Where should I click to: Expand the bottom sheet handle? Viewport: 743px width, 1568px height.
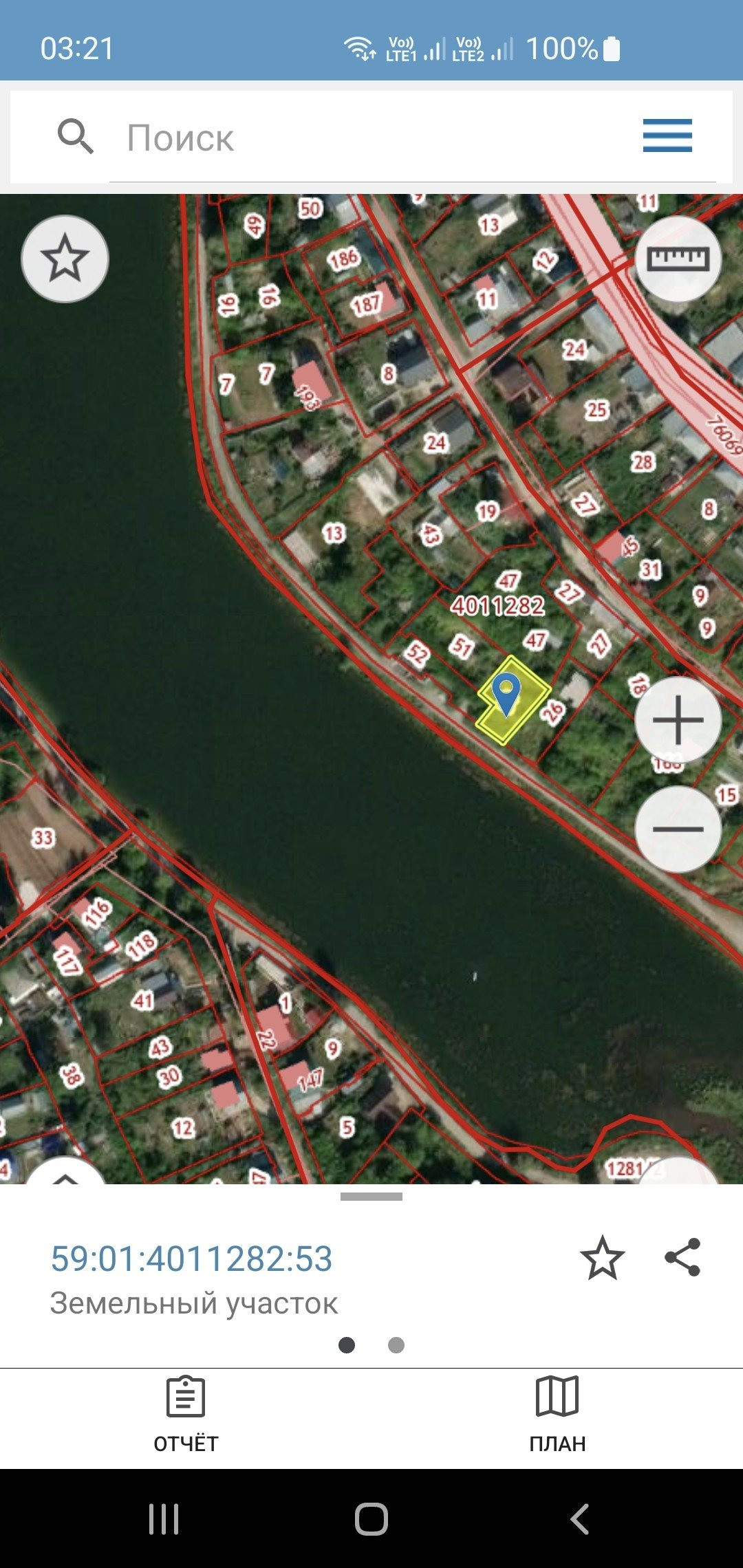click(x=371, y=1197)
